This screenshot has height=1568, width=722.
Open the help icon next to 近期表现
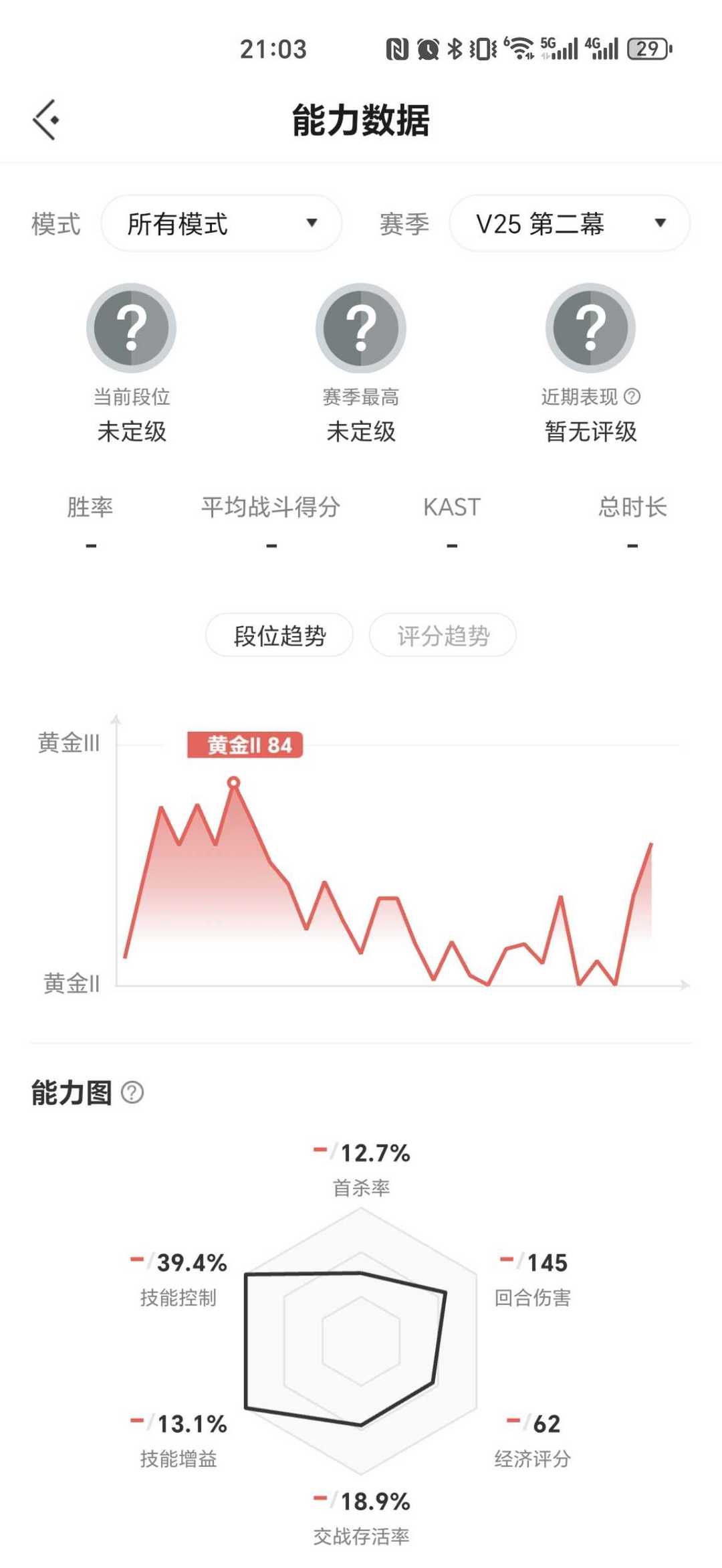point(632,397)
